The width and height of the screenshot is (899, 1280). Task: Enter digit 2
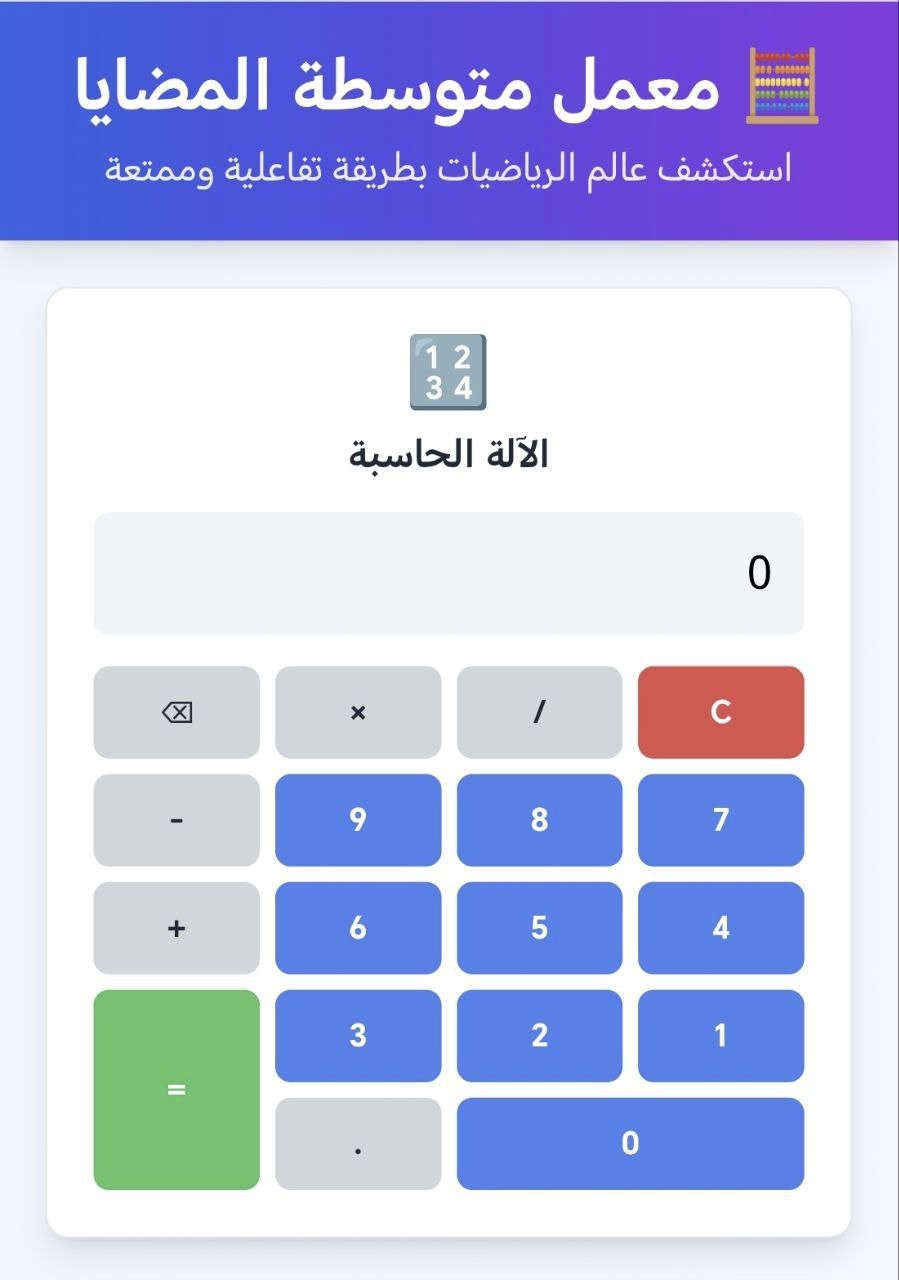point(539,1036)
